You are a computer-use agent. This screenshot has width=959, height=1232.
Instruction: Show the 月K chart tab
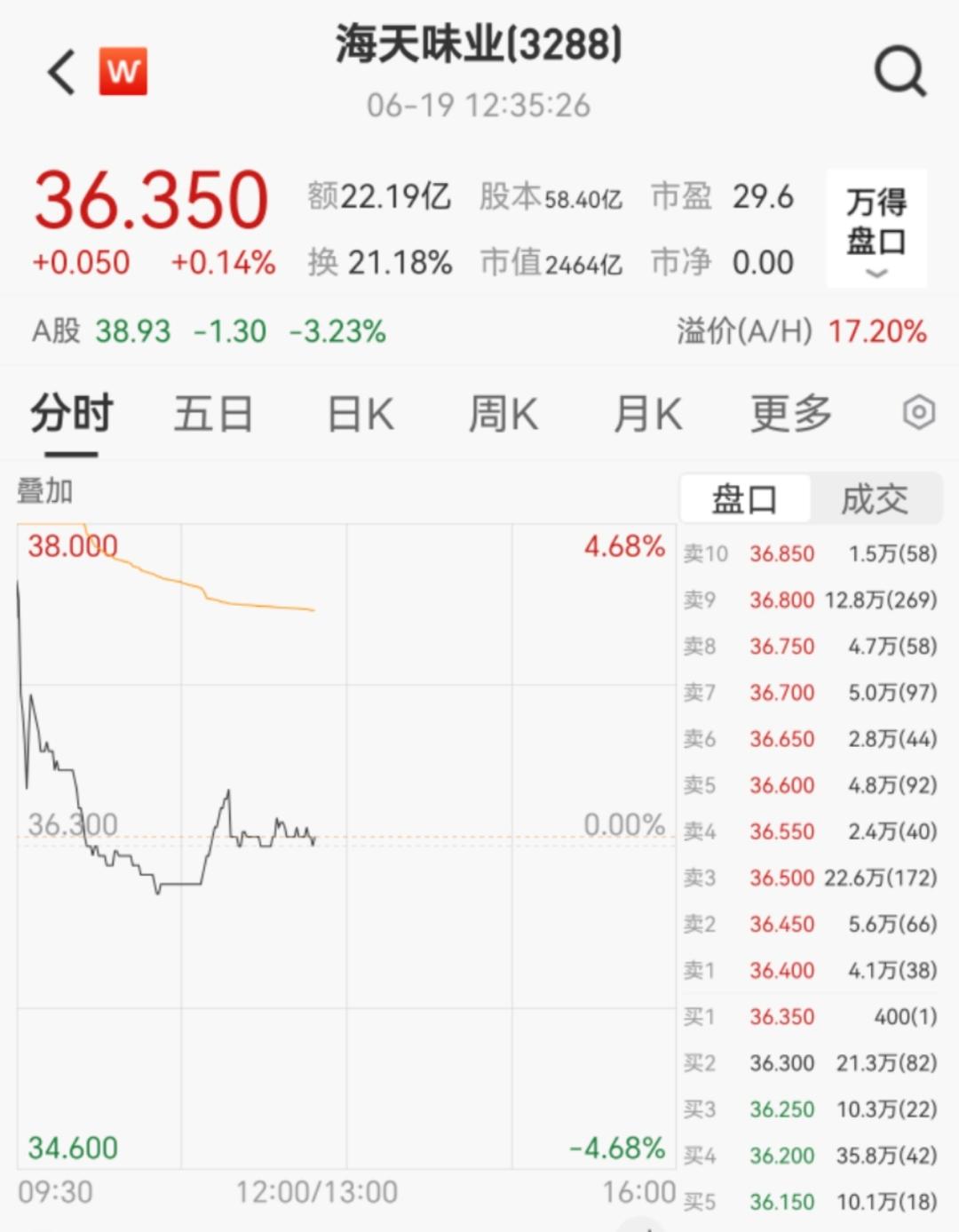pyautogui.click(x=647, y=414)
